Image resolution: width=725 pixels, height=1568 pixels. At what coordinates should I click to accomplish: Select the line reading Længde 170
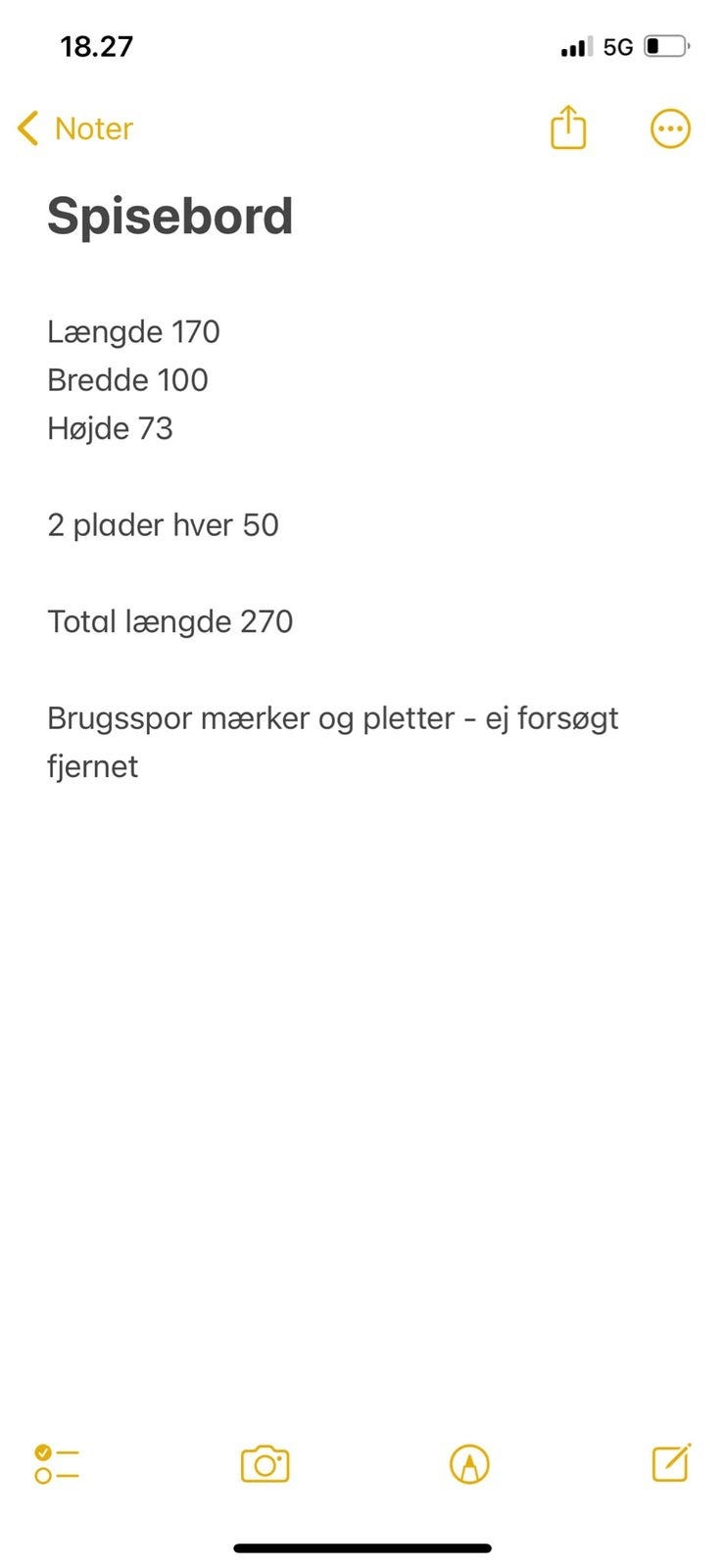pyautogui.click(x=133, y=332)
